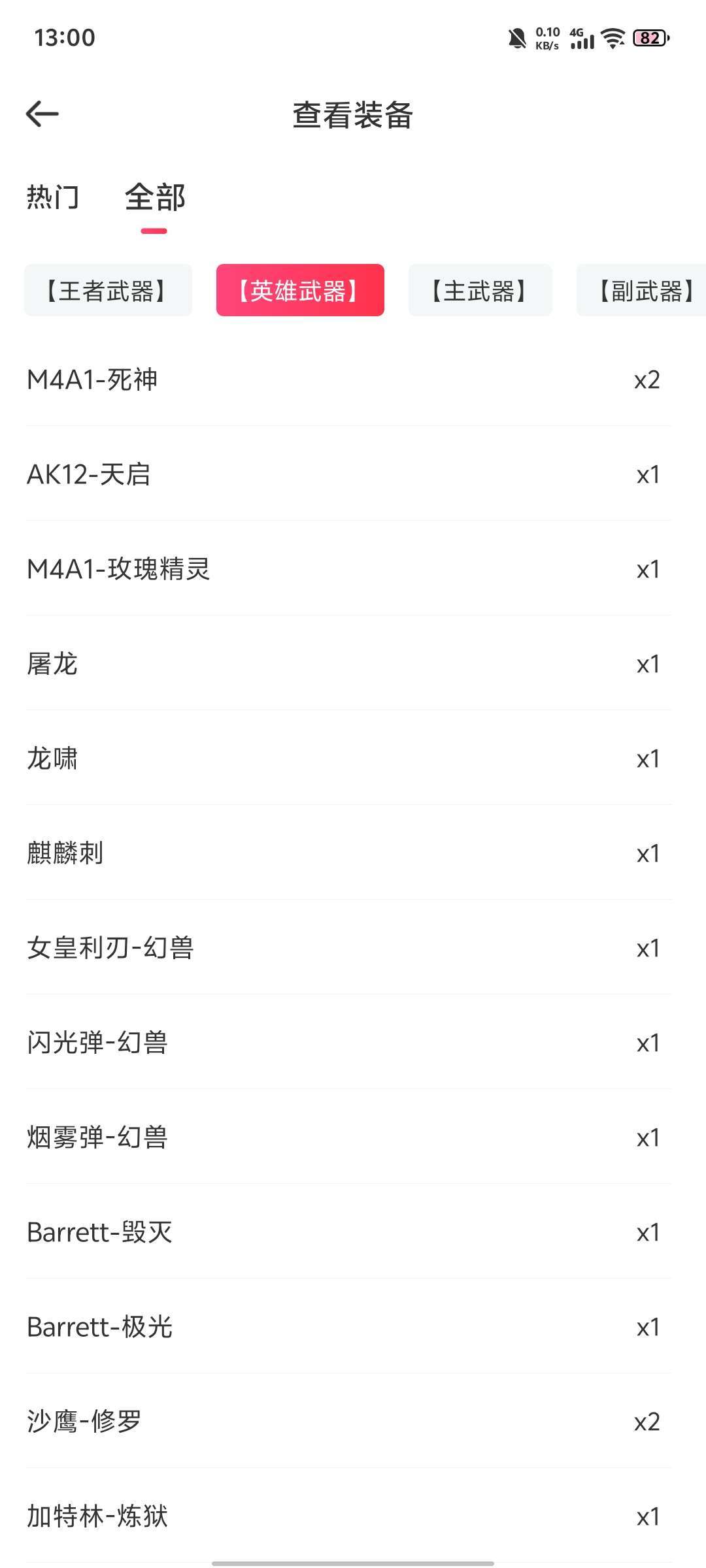Viewport: 706px width, 1568px height.
Task: Filter by 【主武器】 chip
Action: 480,290
